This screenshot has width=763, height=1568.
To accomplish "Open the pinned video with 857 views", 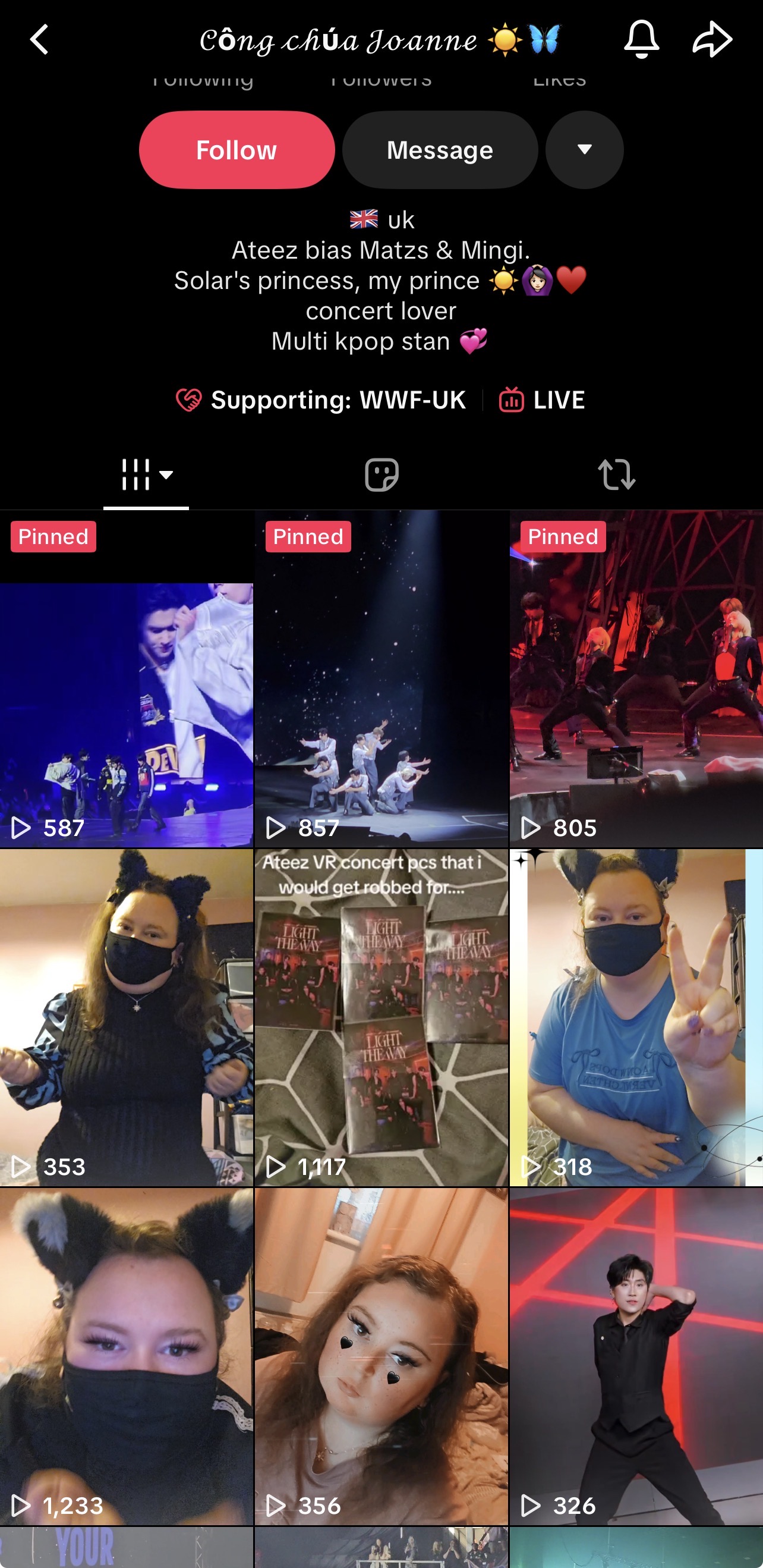I will pyautogui.click(x=381, y=678).
